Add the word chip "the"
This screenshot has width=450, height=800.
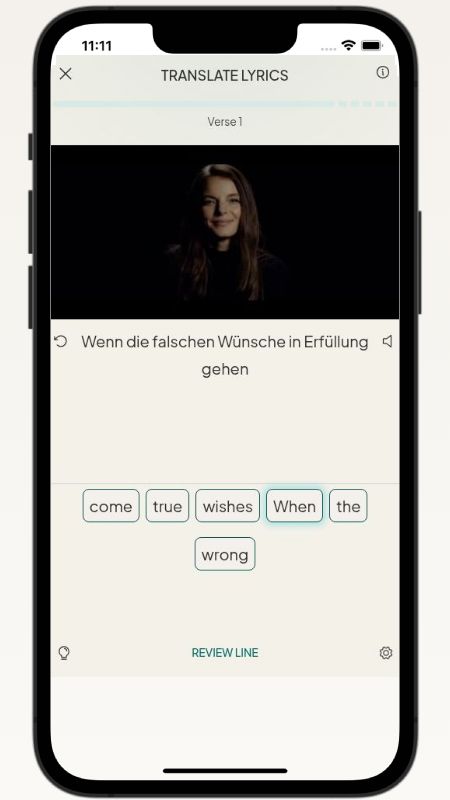coord(348,506)
